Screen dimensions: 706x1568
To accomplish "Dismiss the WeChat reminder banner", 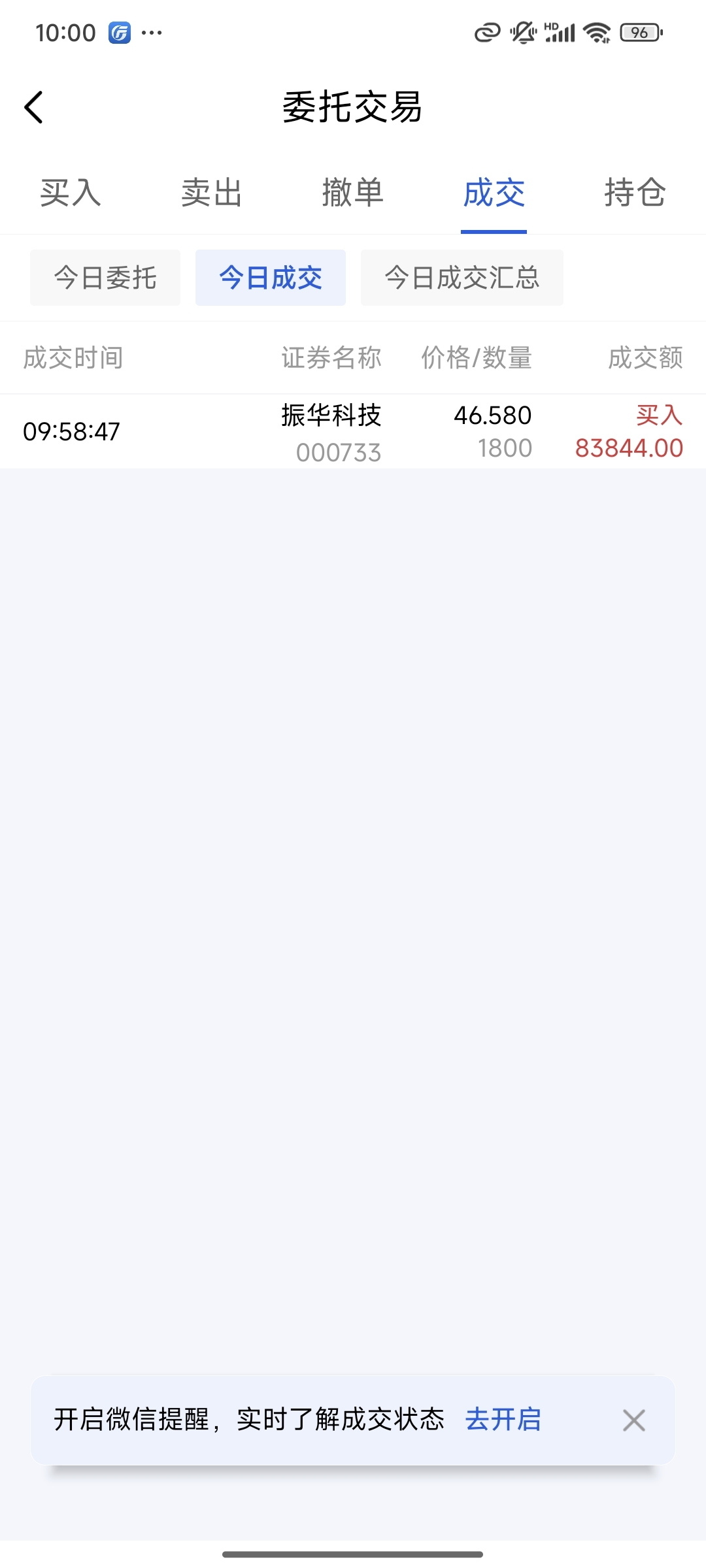I will click(x=634, y=1420).
